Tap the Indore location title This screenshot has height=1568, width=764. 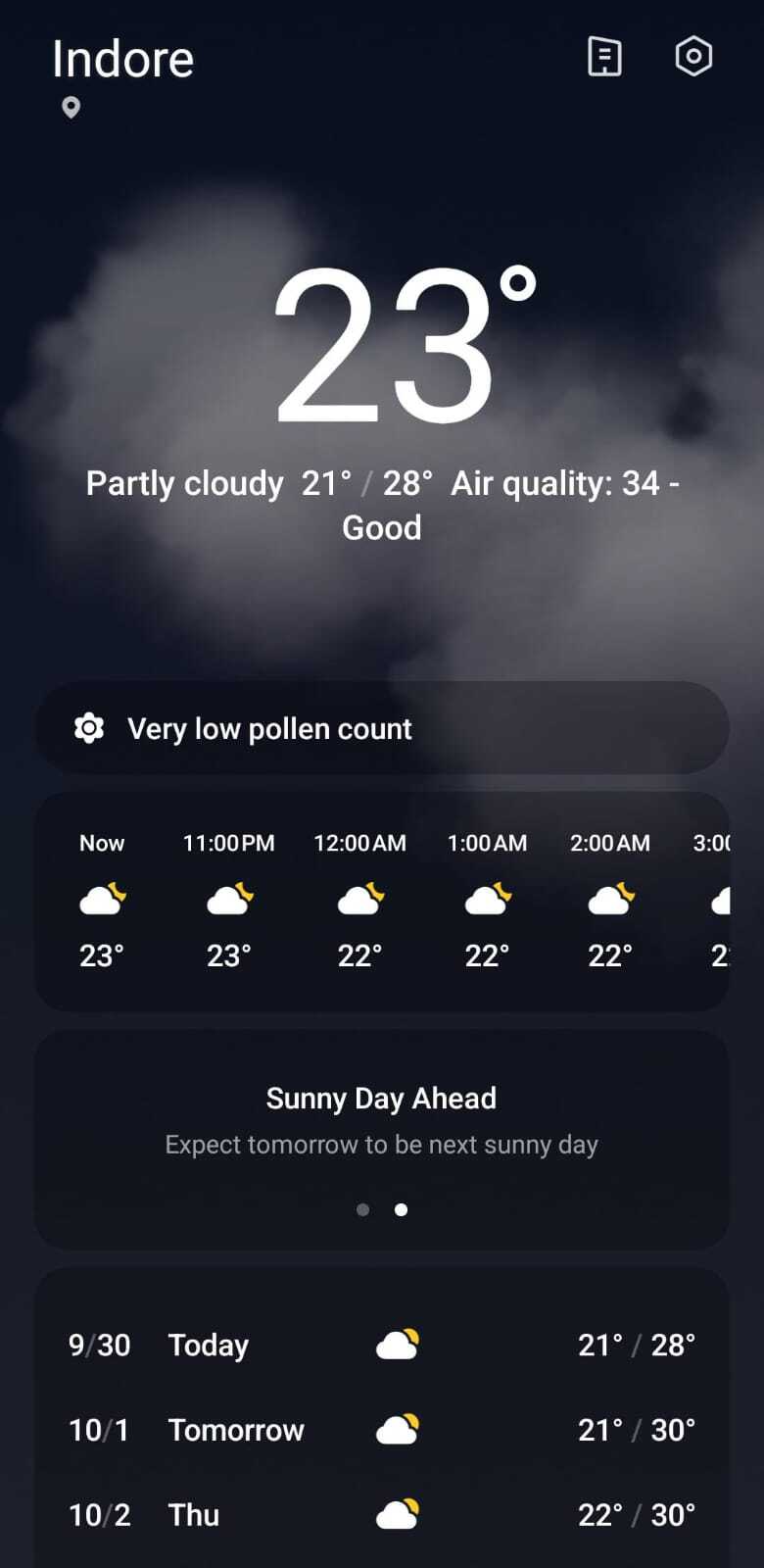click(x=123, y=59)
